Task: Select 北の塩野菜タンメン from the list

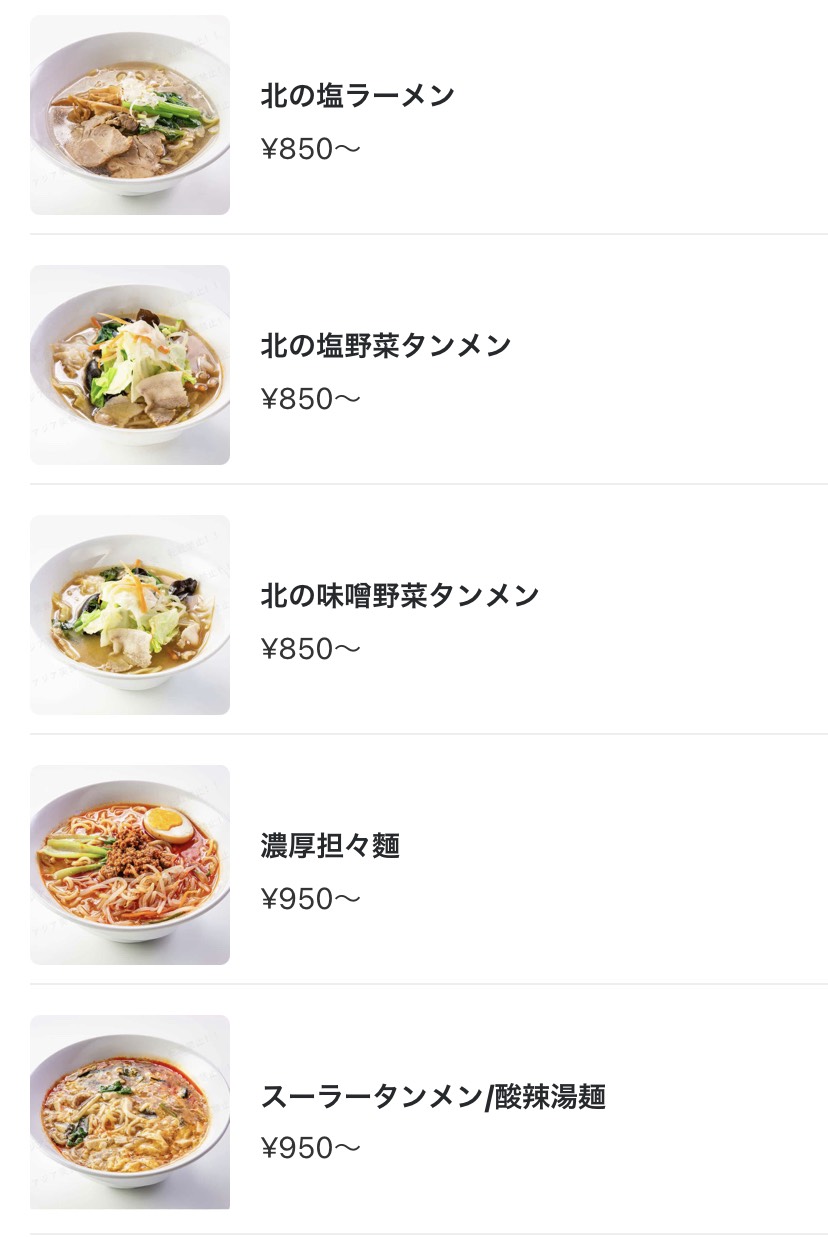Action: pos(385,346)
